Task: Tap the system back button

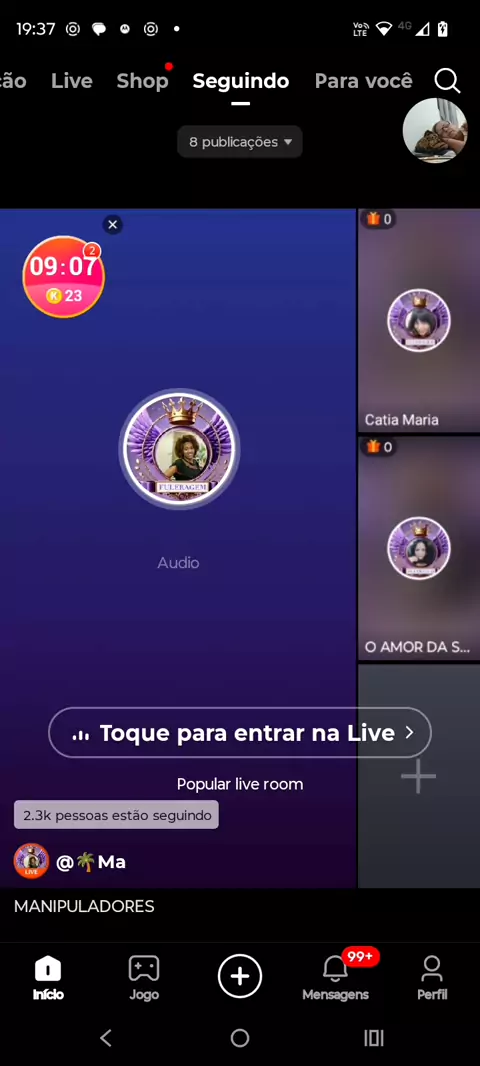Action: click(105, 1037)
